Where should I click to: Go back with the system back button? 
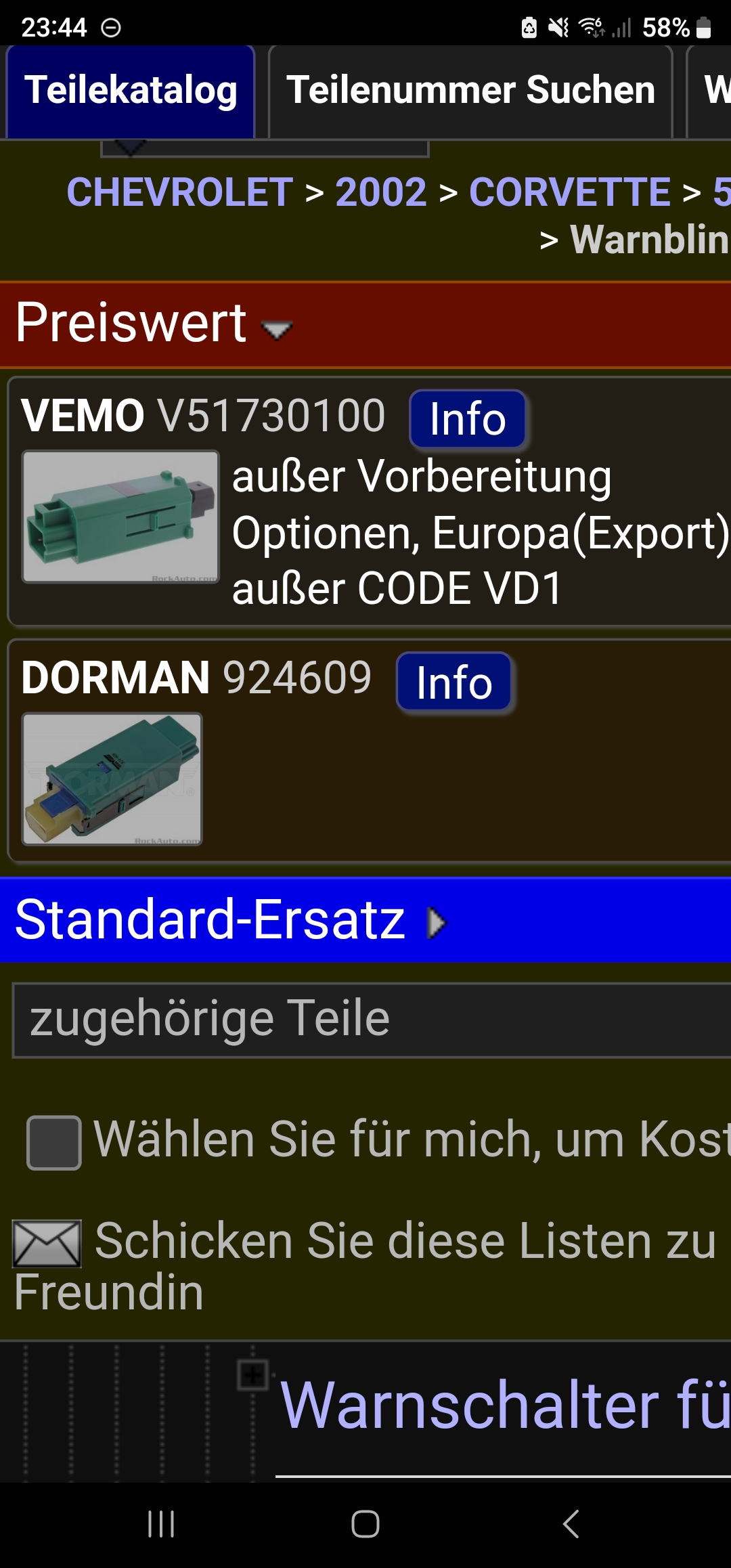571,1524
